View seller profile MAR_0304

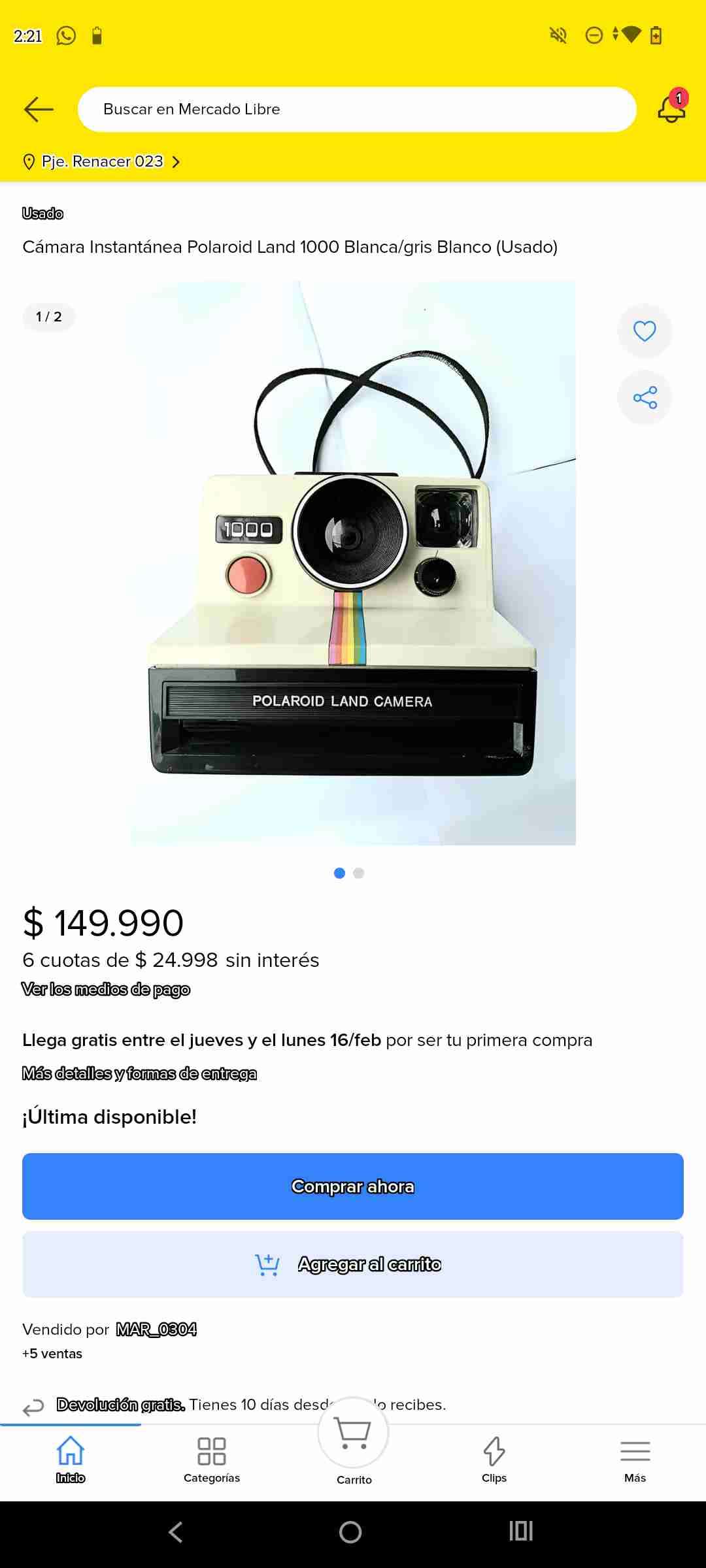156,1330
